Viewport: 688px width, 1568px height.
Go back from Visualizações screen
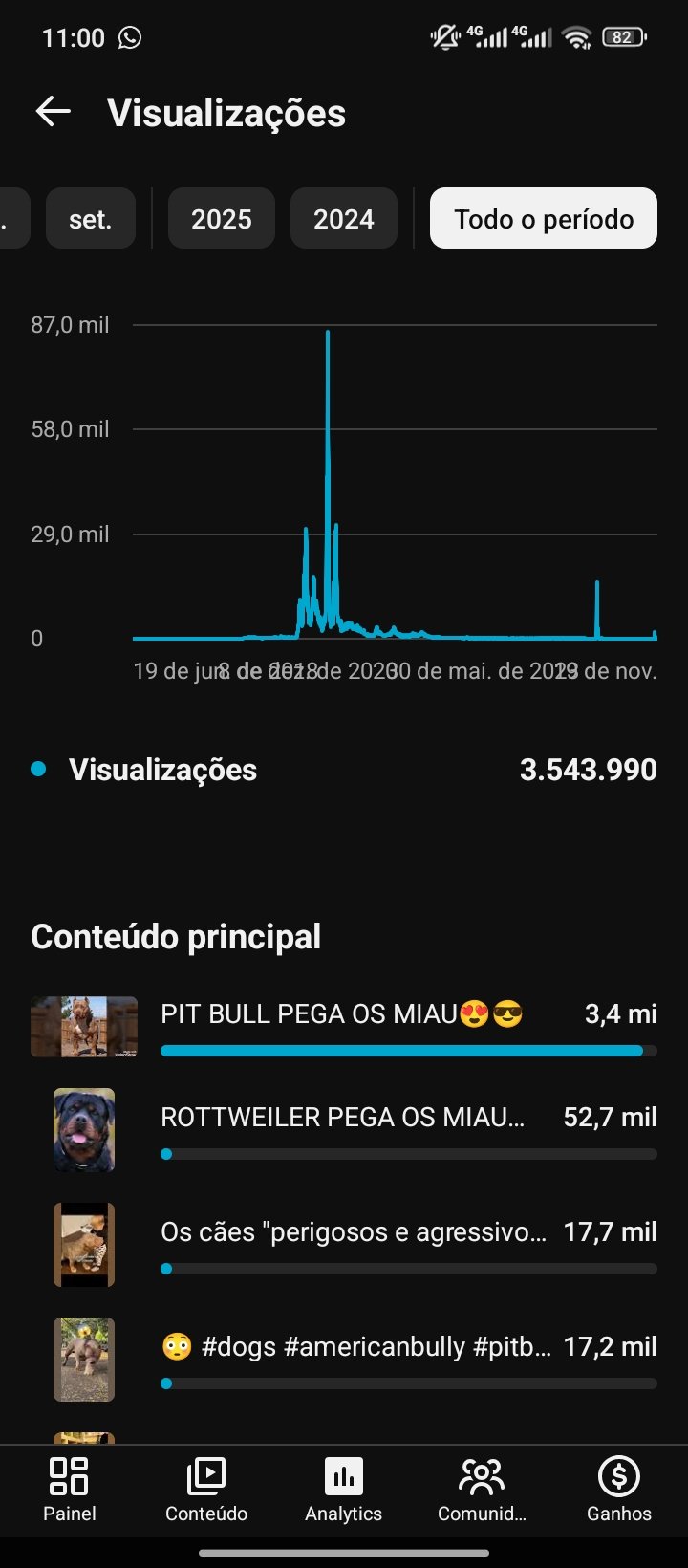pos(54,113)
